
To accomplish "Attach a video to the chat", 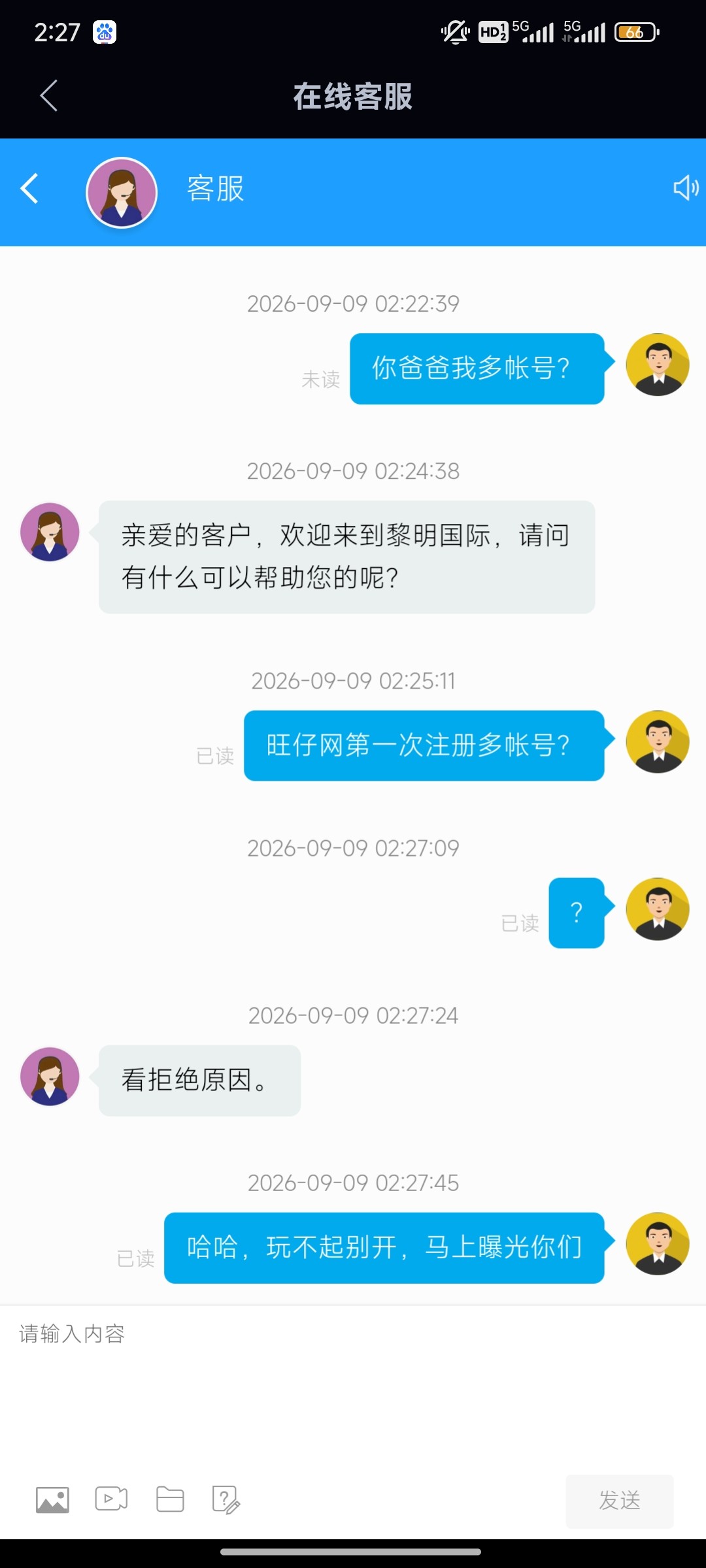I will point(111,1499).
